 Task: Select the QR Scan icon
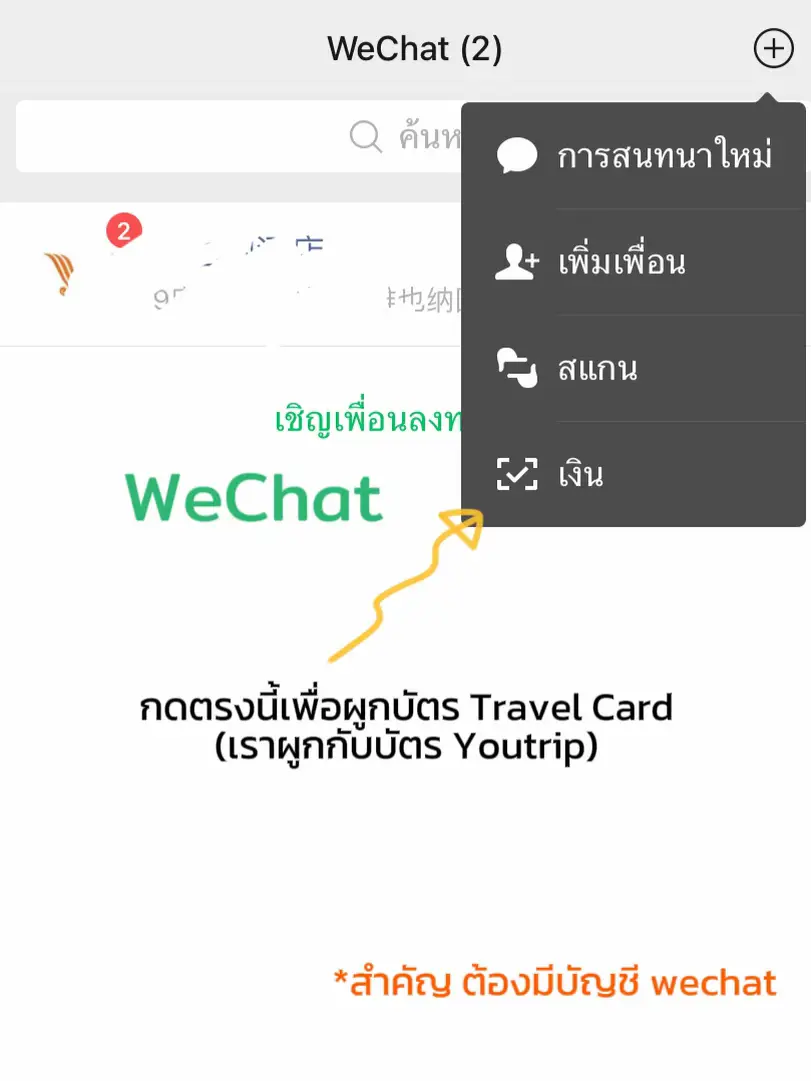point(516,368)
